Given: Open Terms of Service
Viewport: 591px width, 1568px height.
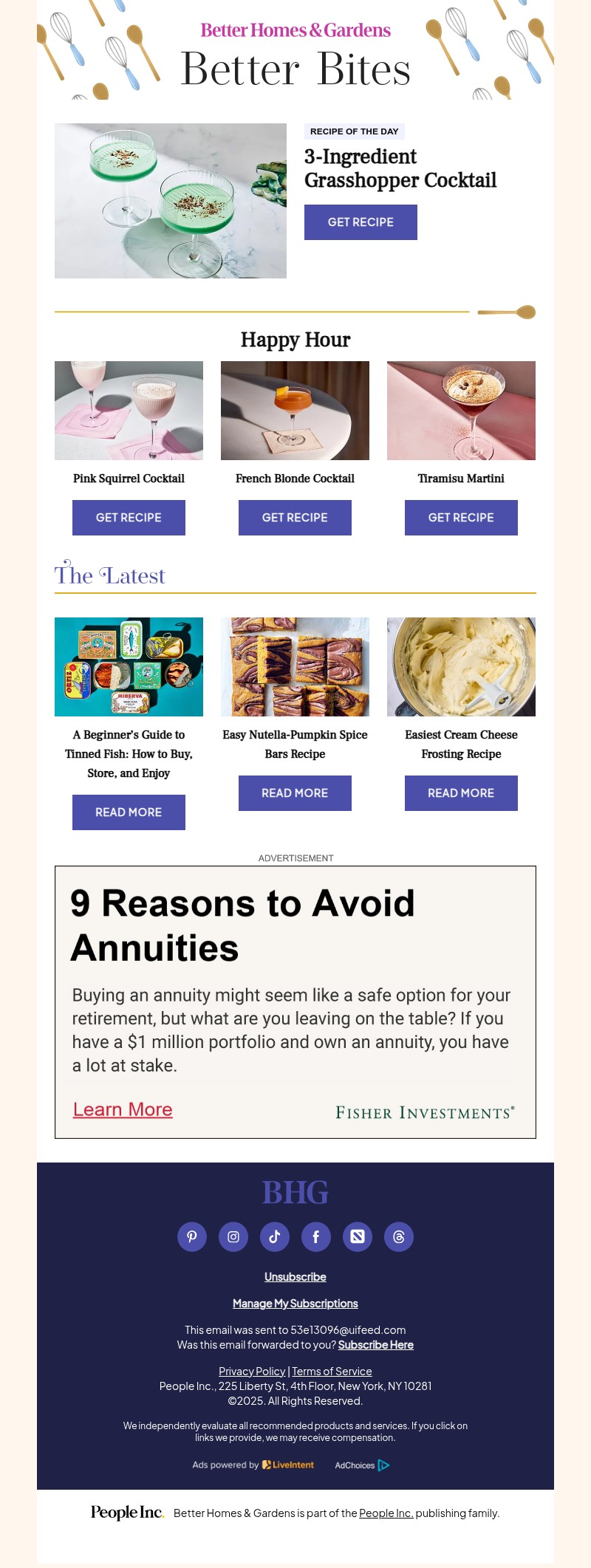Looking at the screenshot, I should click(x=332, y=1372).
